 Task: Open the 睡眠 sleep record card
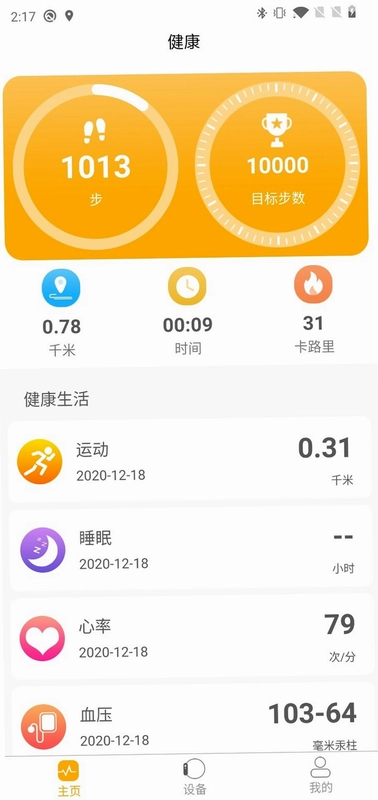(x=190, y=548)
